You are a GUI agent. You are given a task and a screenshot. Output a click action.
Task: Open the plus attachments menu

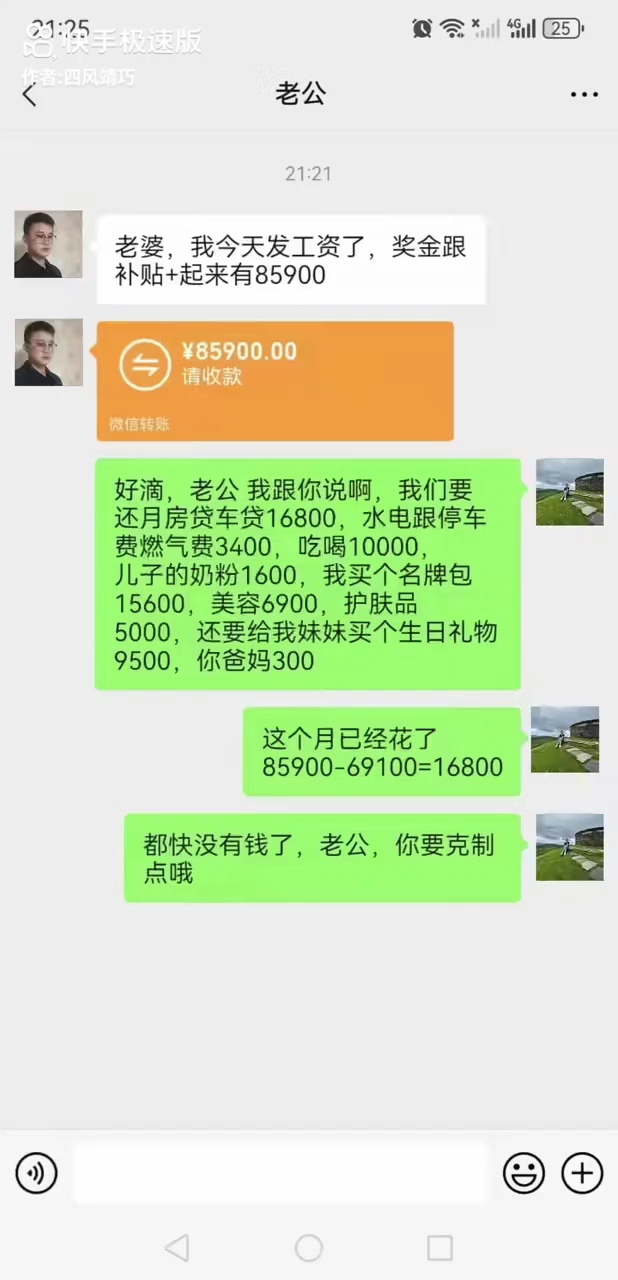pos(582,1172)
